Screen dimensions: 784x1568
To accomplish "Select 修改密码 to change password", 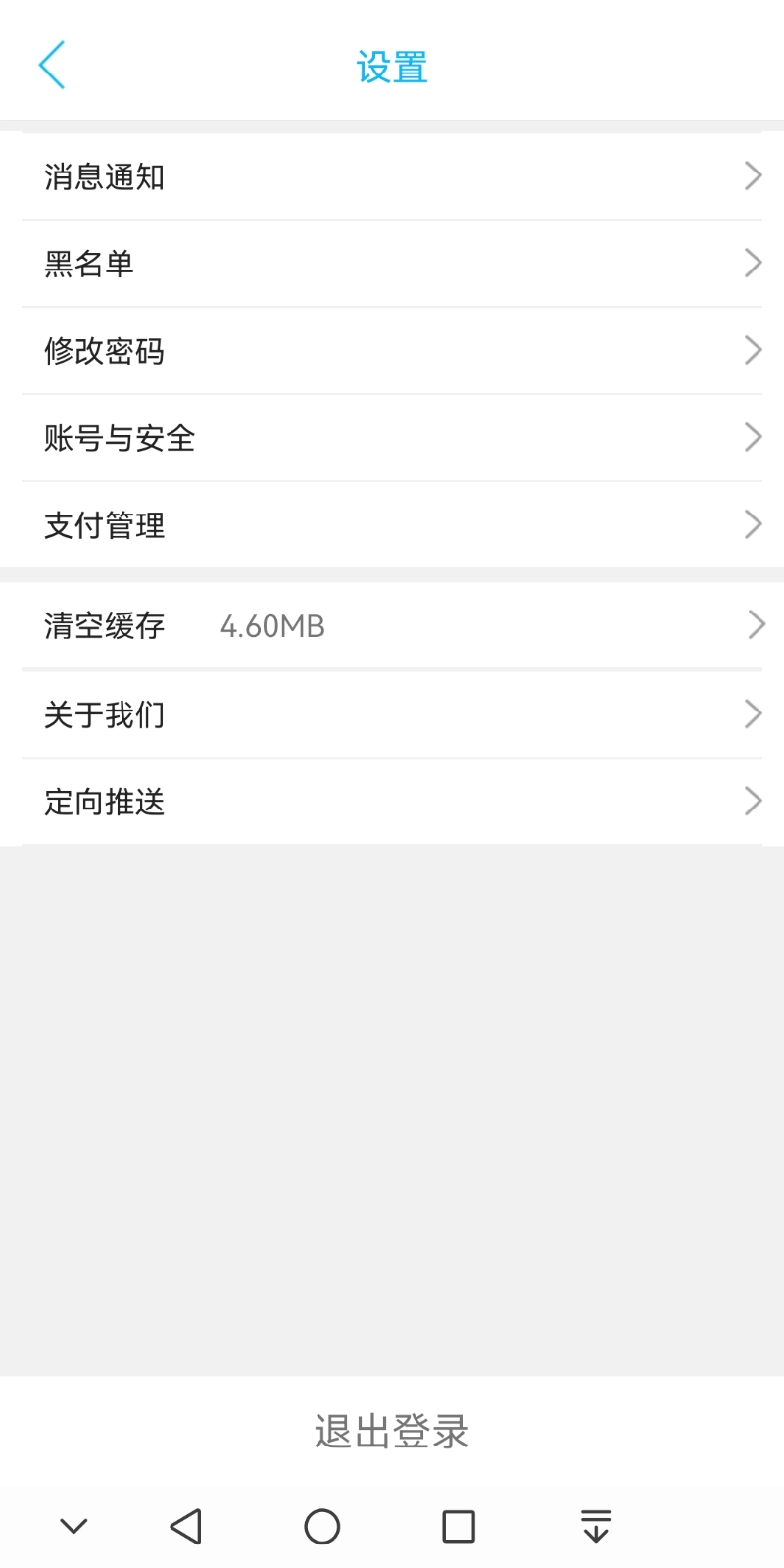I will click(392, 351).
